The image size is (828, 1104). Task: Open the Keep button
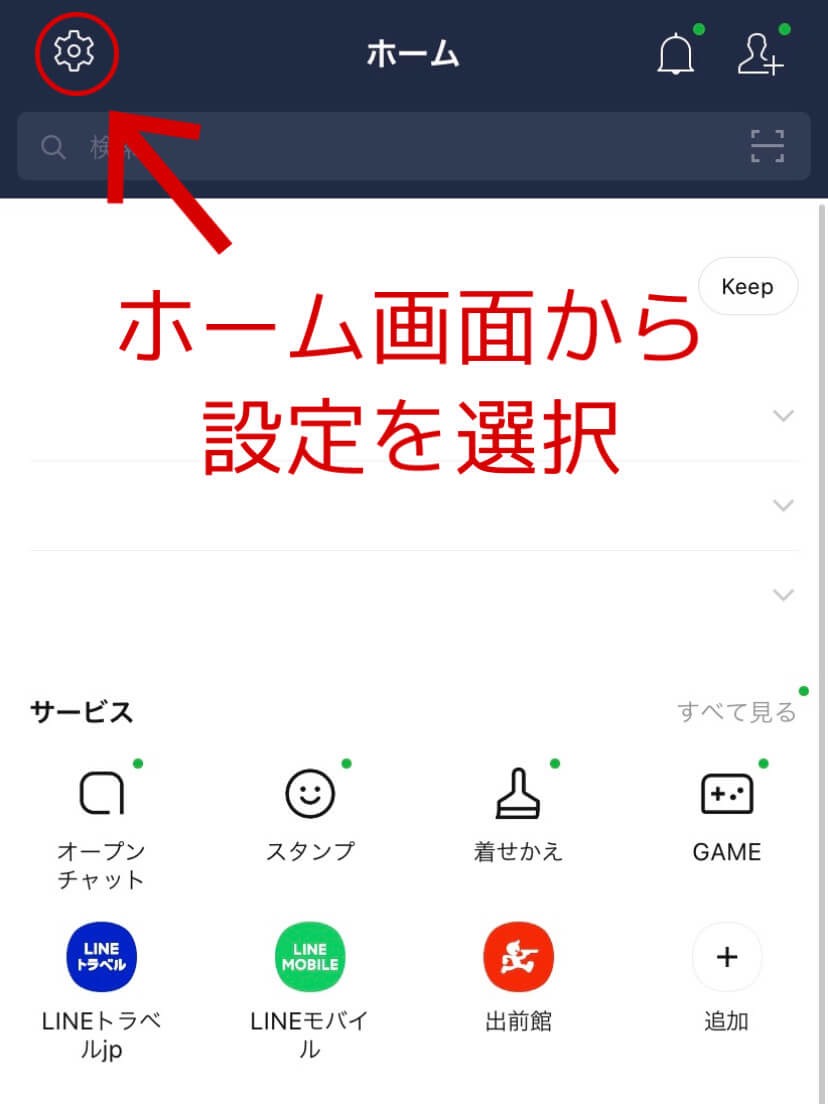pos(747,287)
